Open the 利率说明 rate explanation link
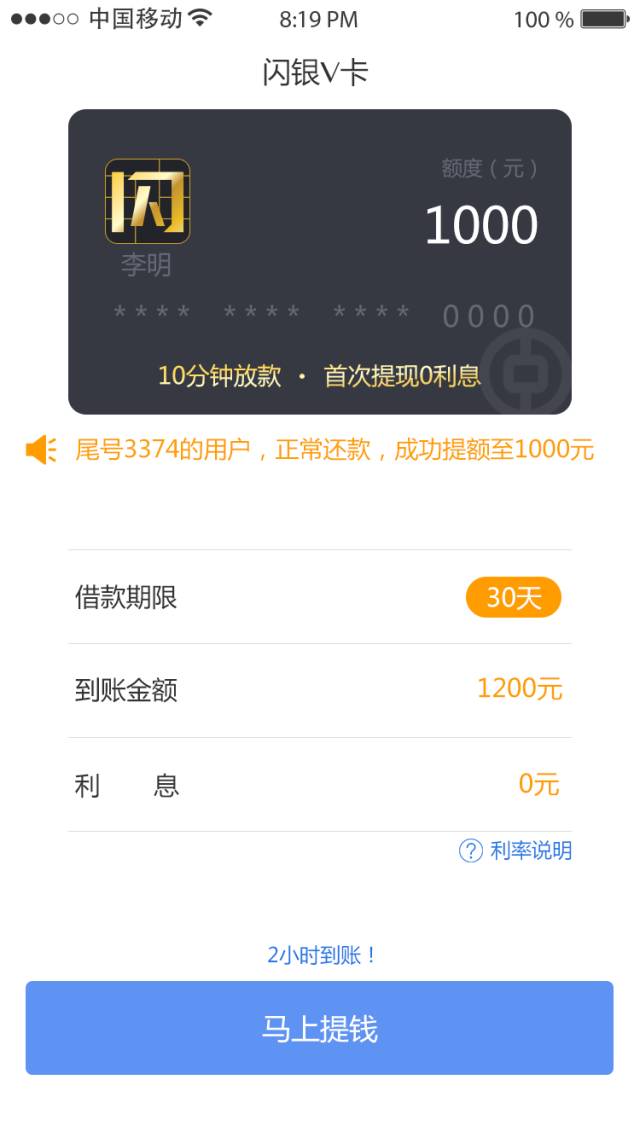 click(517, 851)
